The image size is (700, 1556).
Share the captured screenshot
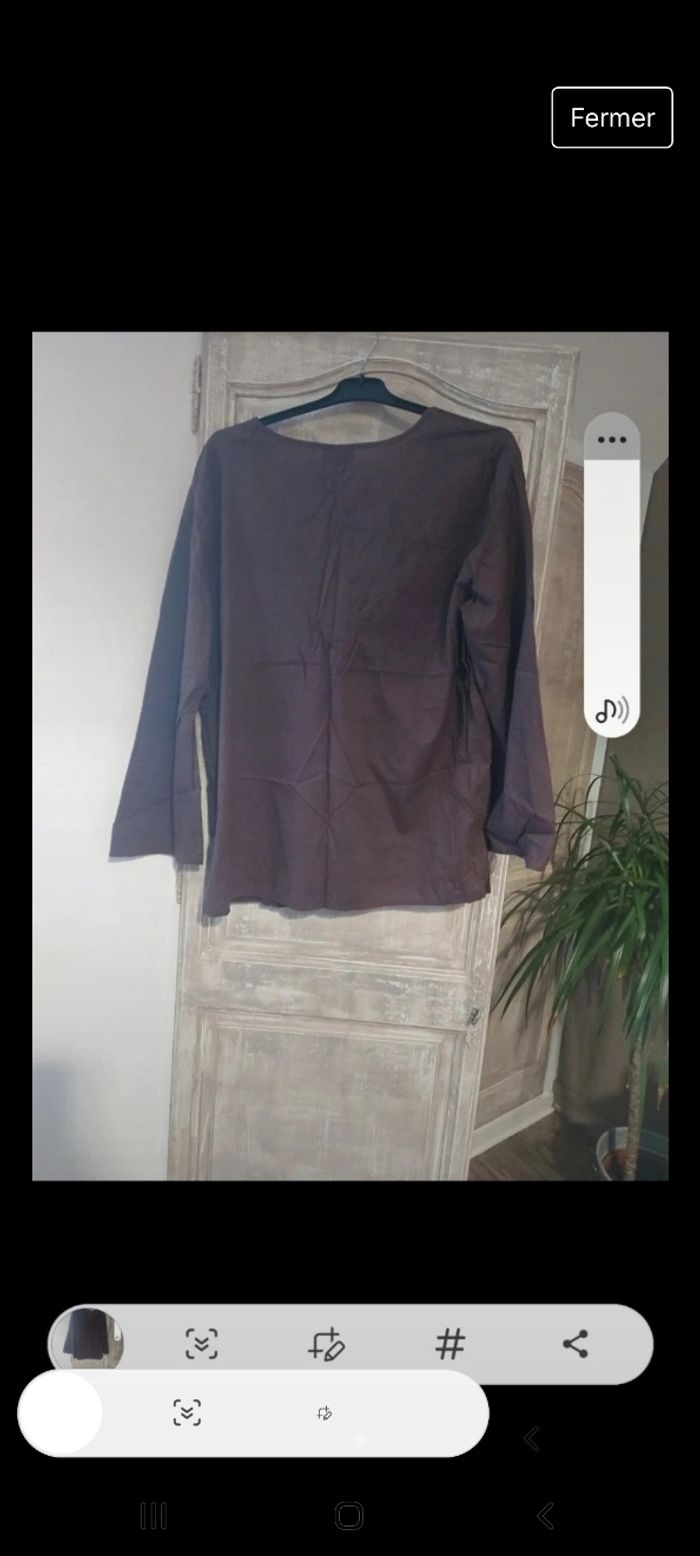(575, 1344)
